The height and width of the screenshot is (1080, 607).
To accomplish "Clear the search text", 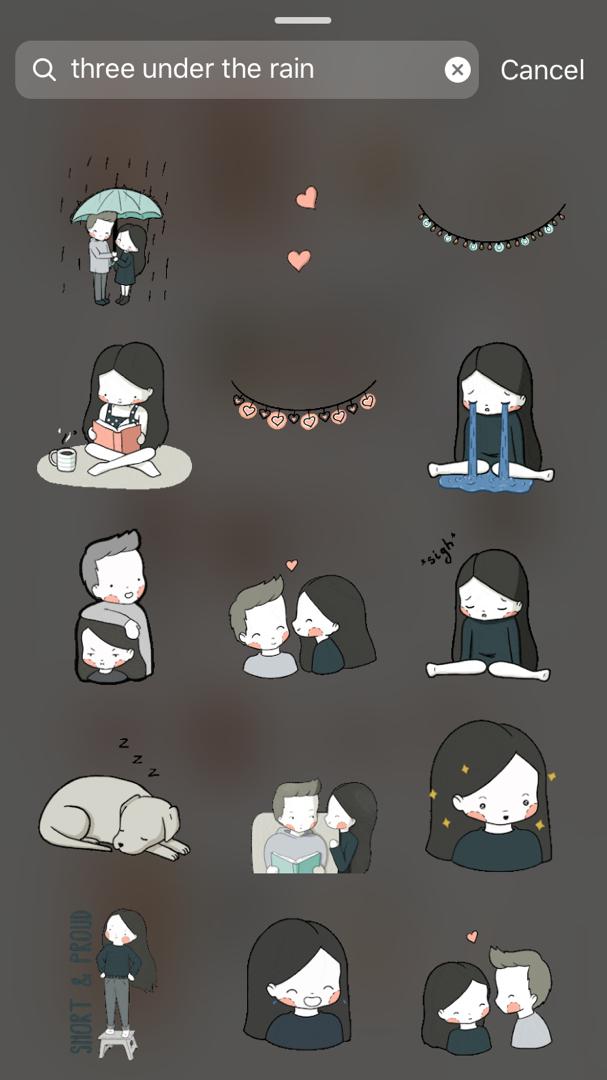I will (x=457, y=69).
